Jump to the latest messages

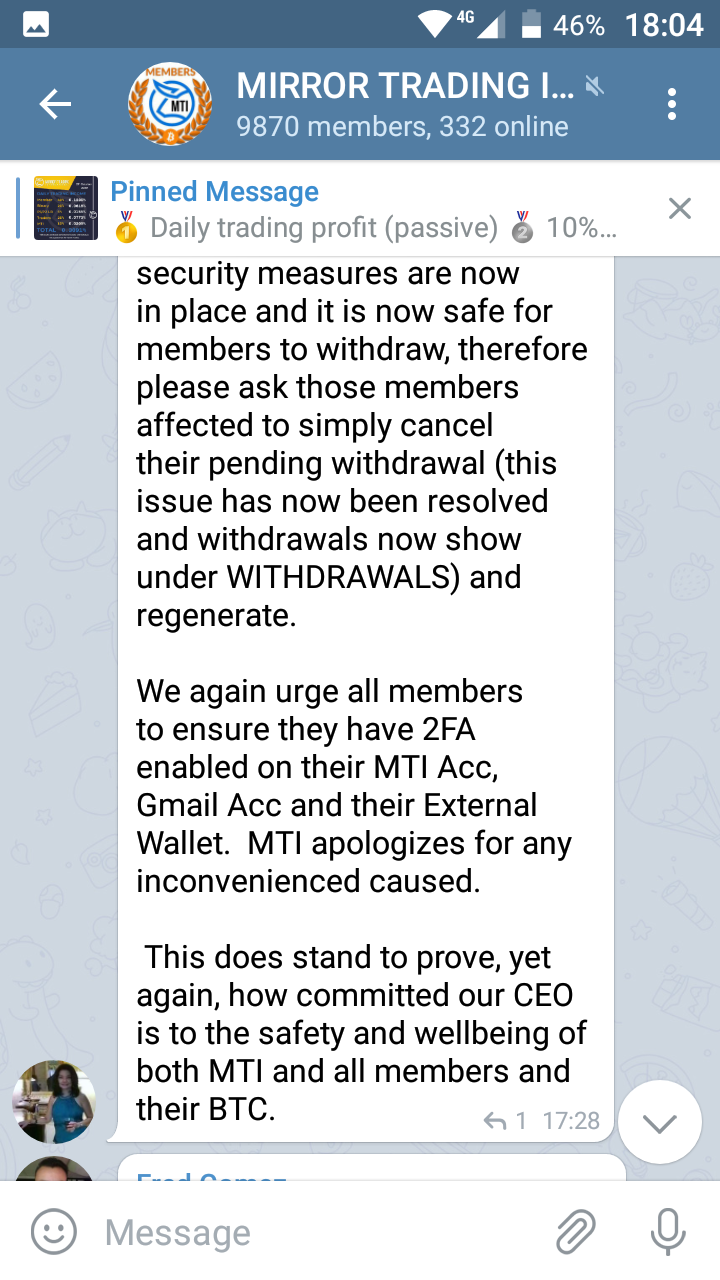coord(659,1122)
